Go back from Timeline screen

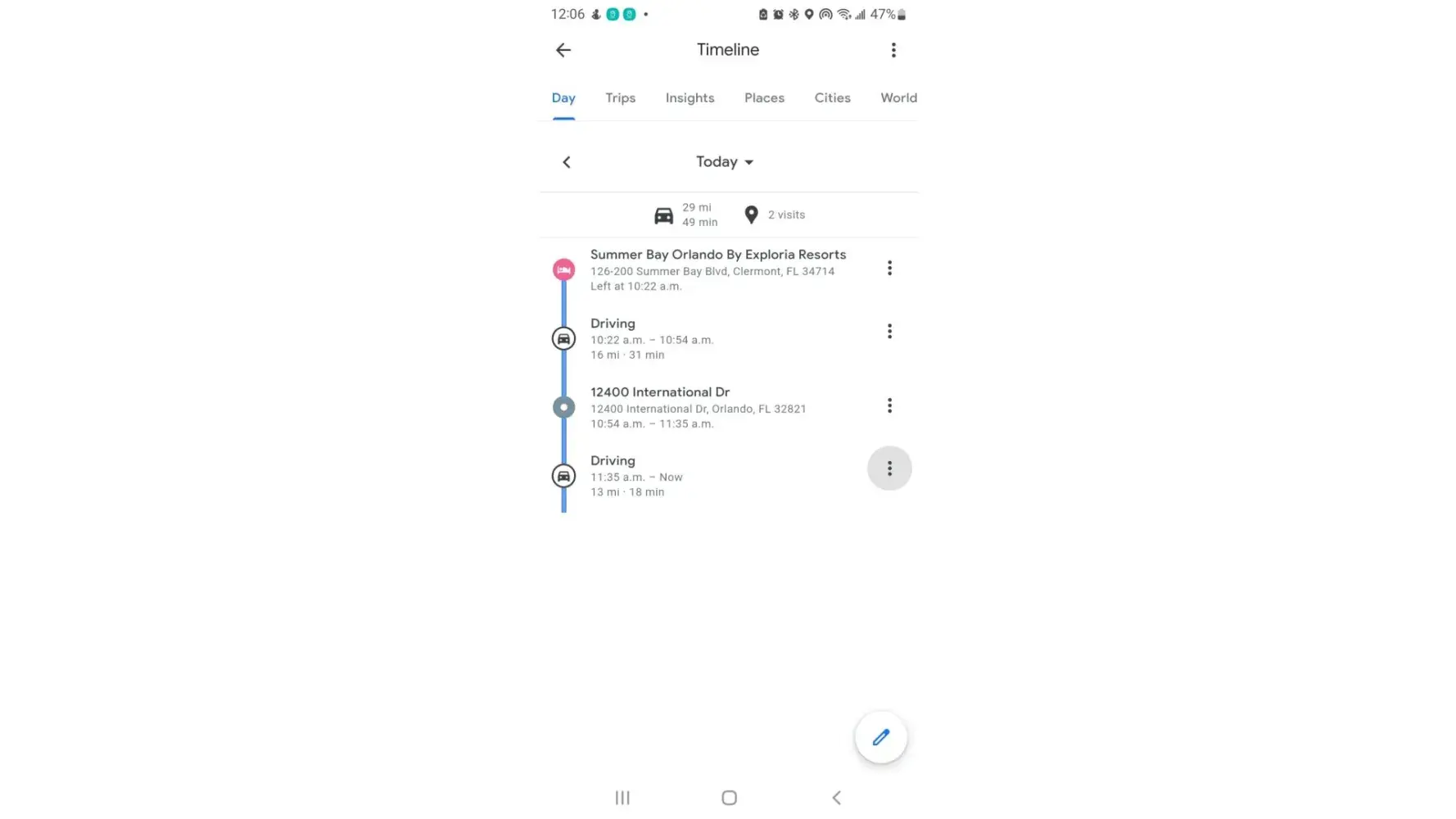click(x=563, y=50)
